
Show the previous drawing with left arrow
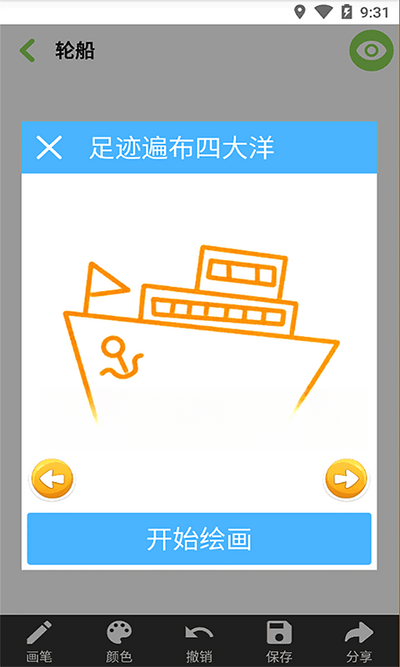51,479
